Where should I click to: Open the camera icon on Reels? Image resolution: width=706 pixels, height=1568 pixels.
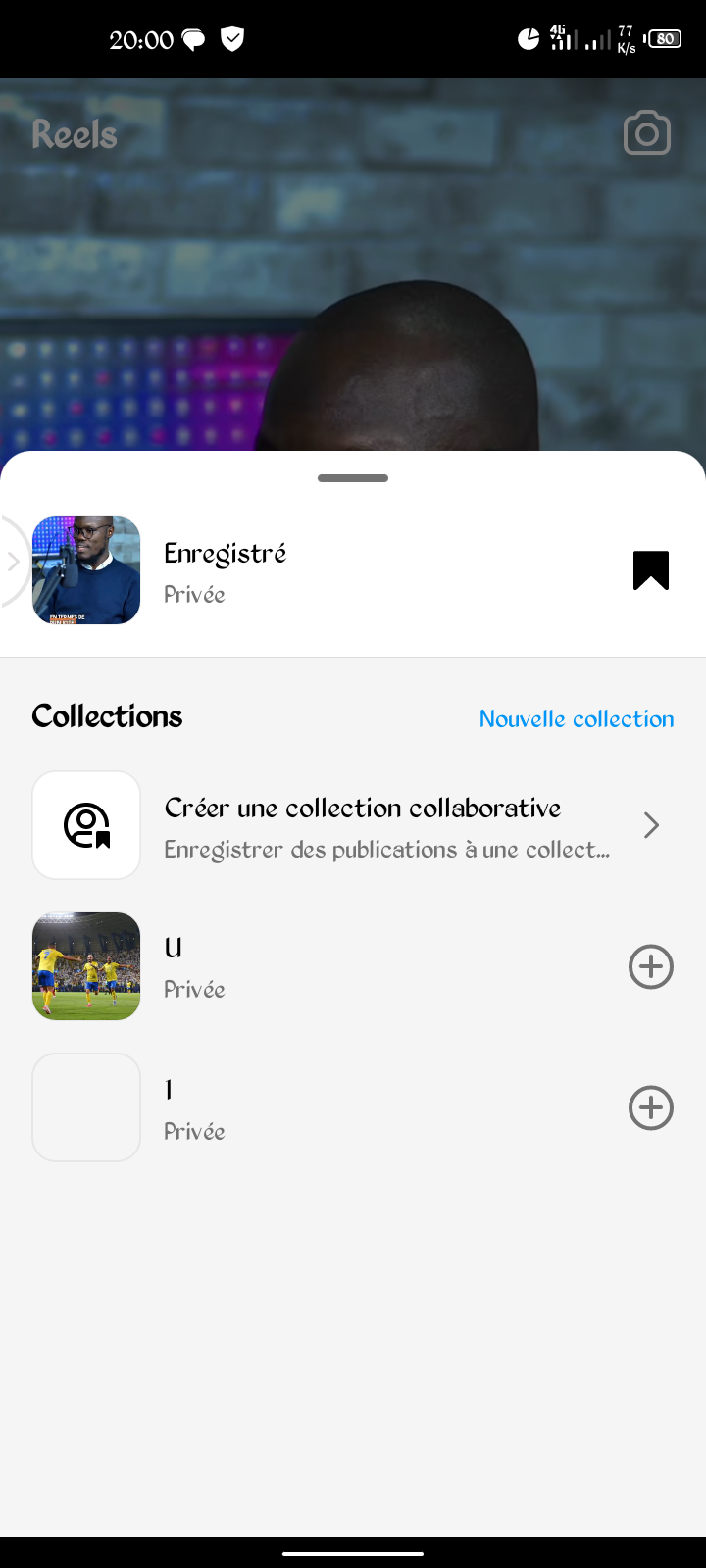pos(647,133)
